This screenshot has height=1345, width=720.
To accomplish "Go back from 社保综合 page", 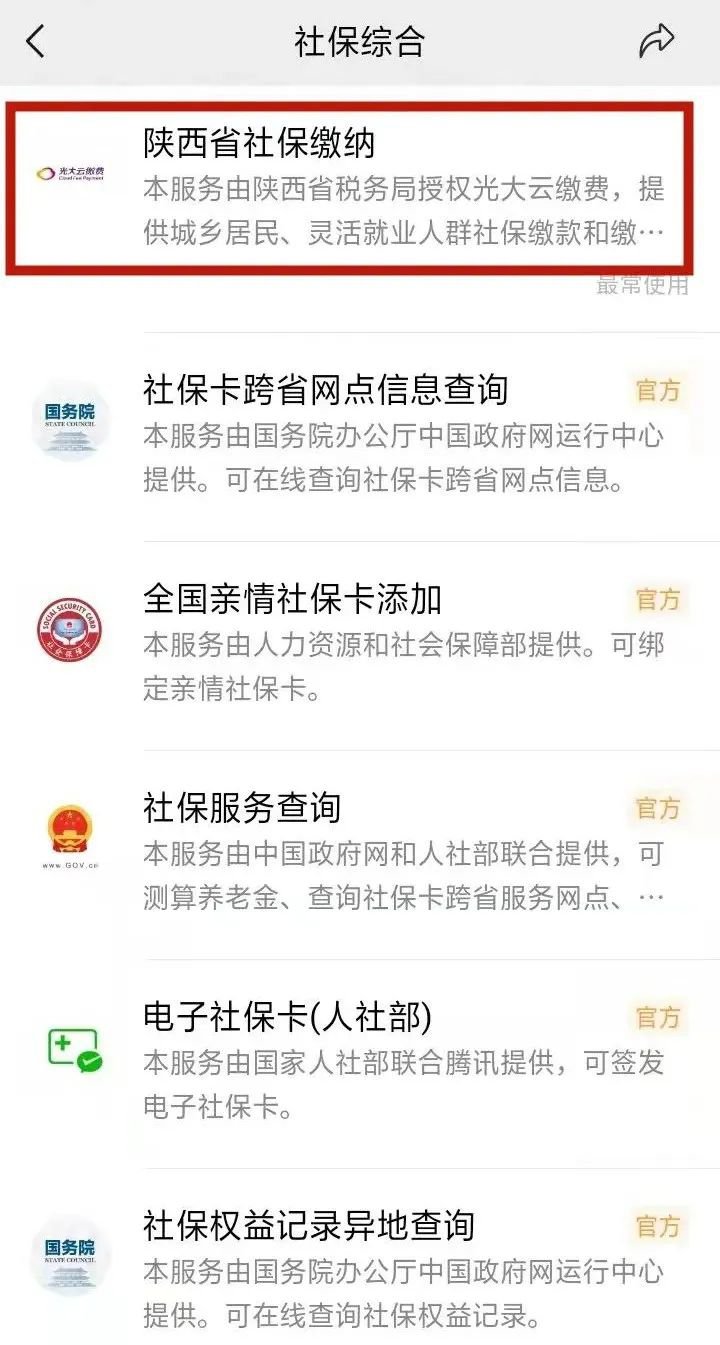I will (36, 42).
